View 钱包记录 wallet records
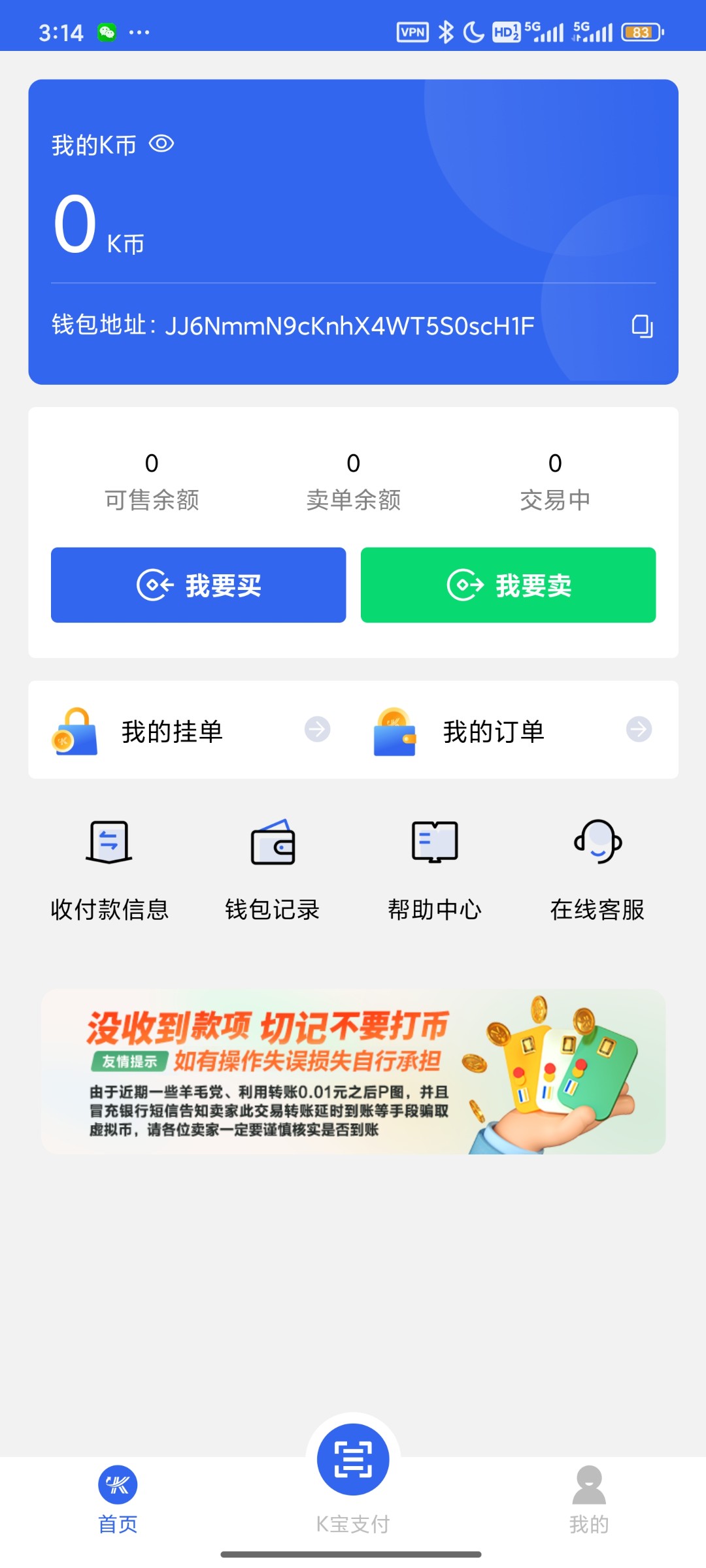This screenshot has height=1568, width=706. click(273, 869)
